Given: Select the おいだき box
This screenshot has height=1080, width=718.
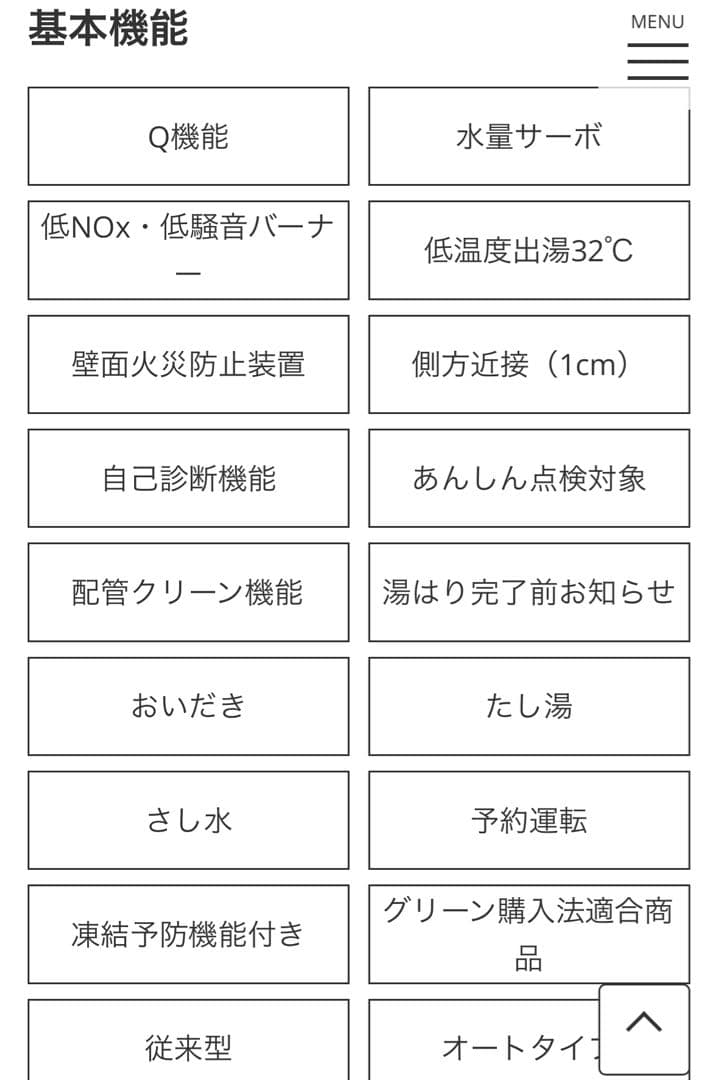Looking at the screenshot, I should click(x=188, y=706).
